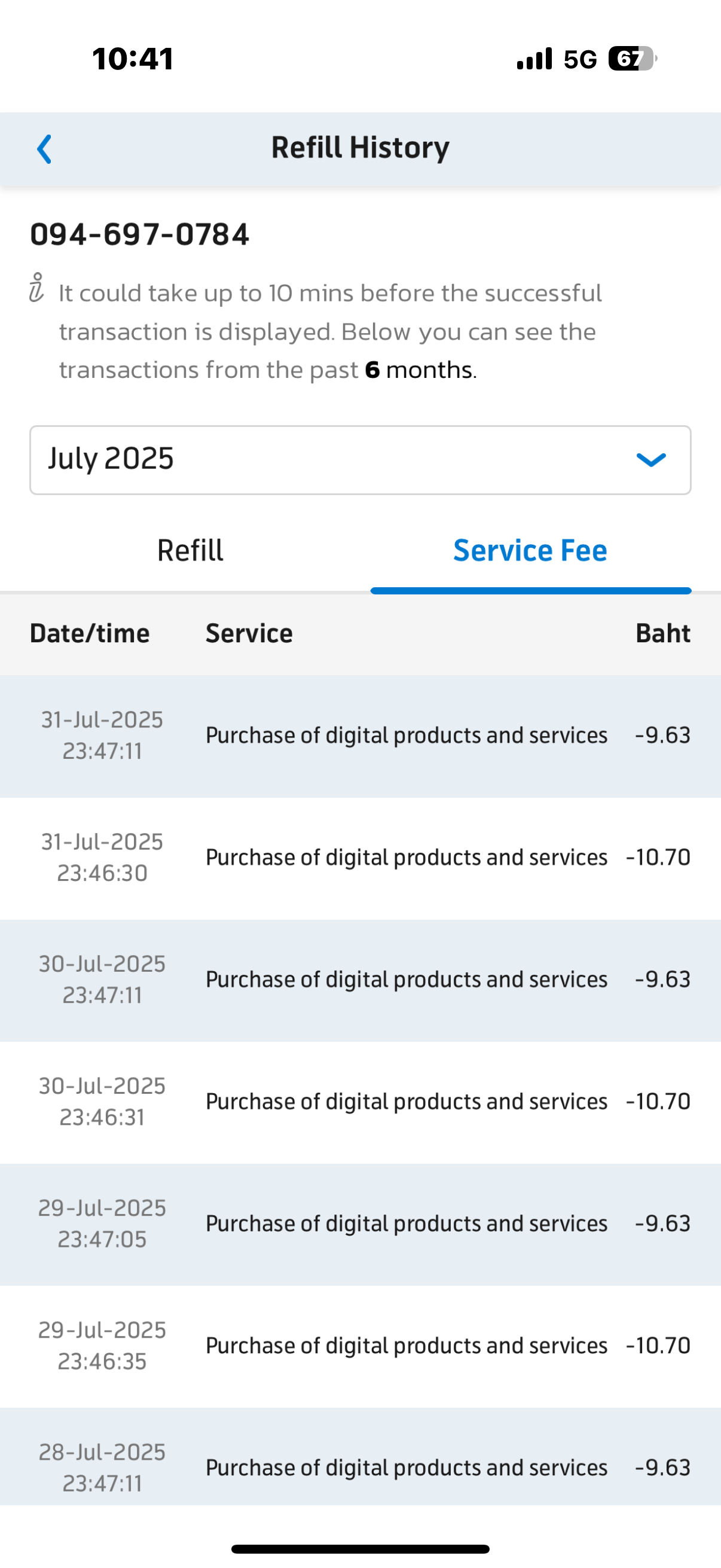Screen dimensions: 721x1568
Task: Go back from Refill History
Action: (x=44, y=149)
